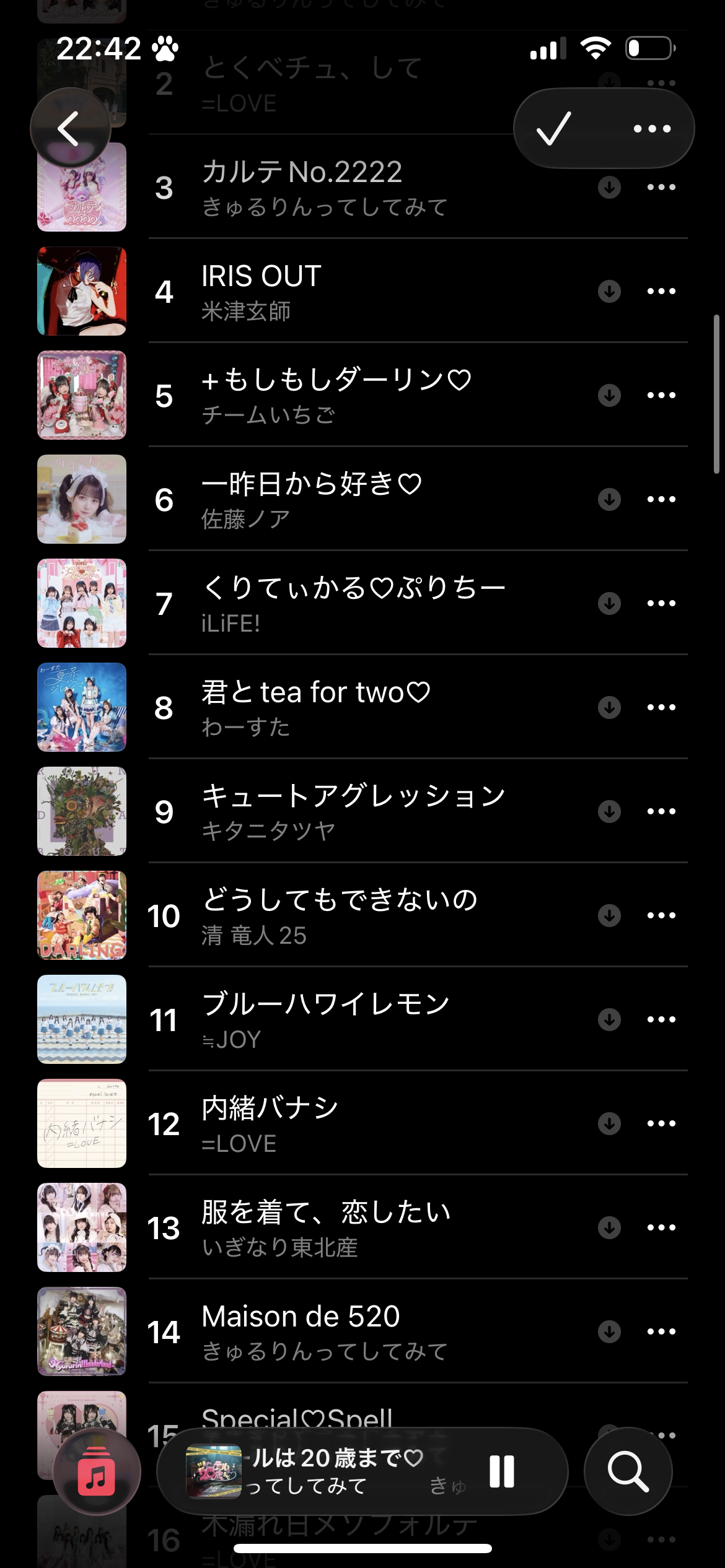The image size is (725, 1568).
Task: Open more options for 君と tea for two♡
Action: coord(661,707)
